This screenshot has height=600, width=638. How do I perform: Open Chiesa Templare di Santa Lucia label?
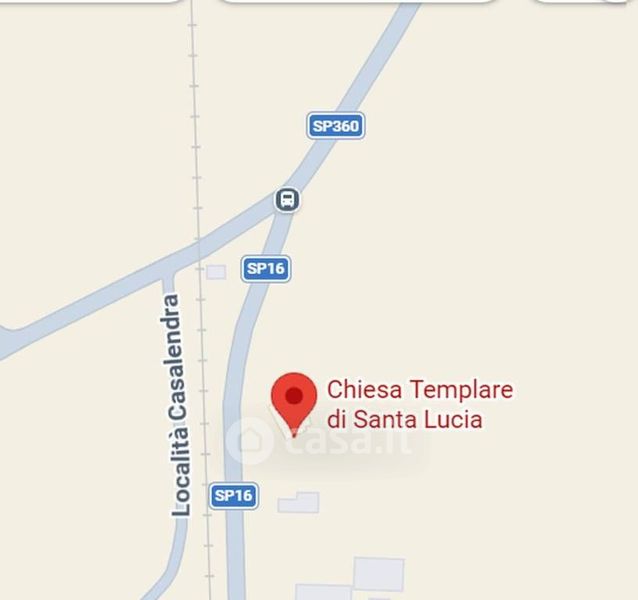(420, 404)
